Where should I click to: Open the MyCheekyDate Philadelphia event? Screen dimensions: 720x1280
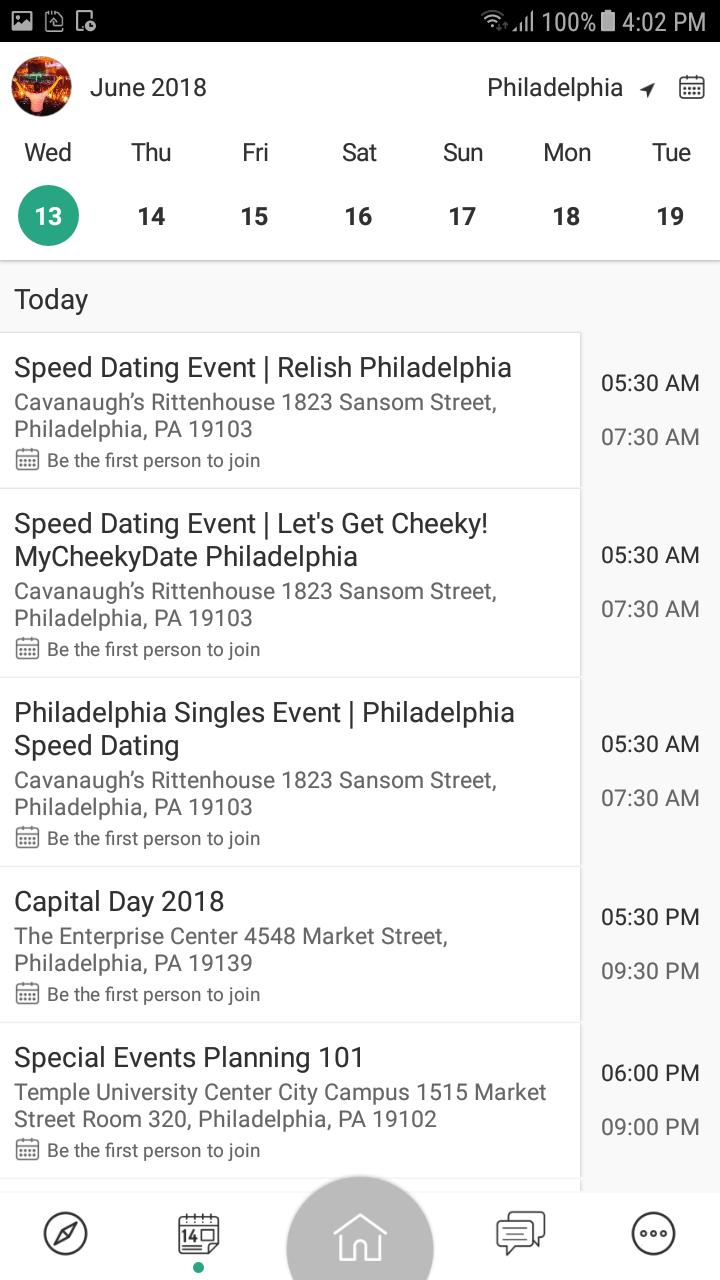[x=290, y=583]
